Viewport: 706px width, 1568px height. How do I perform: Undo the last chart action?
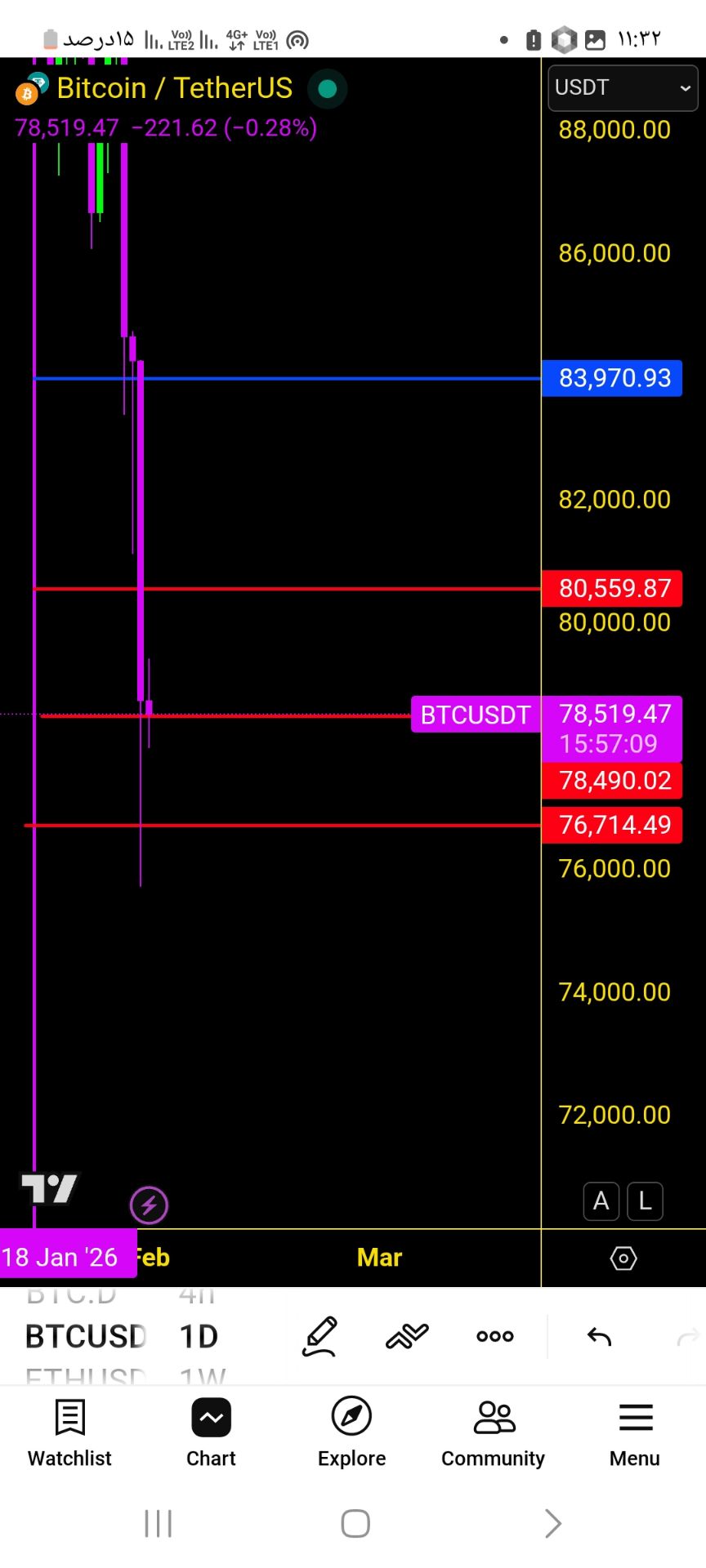click(599, 1337)
